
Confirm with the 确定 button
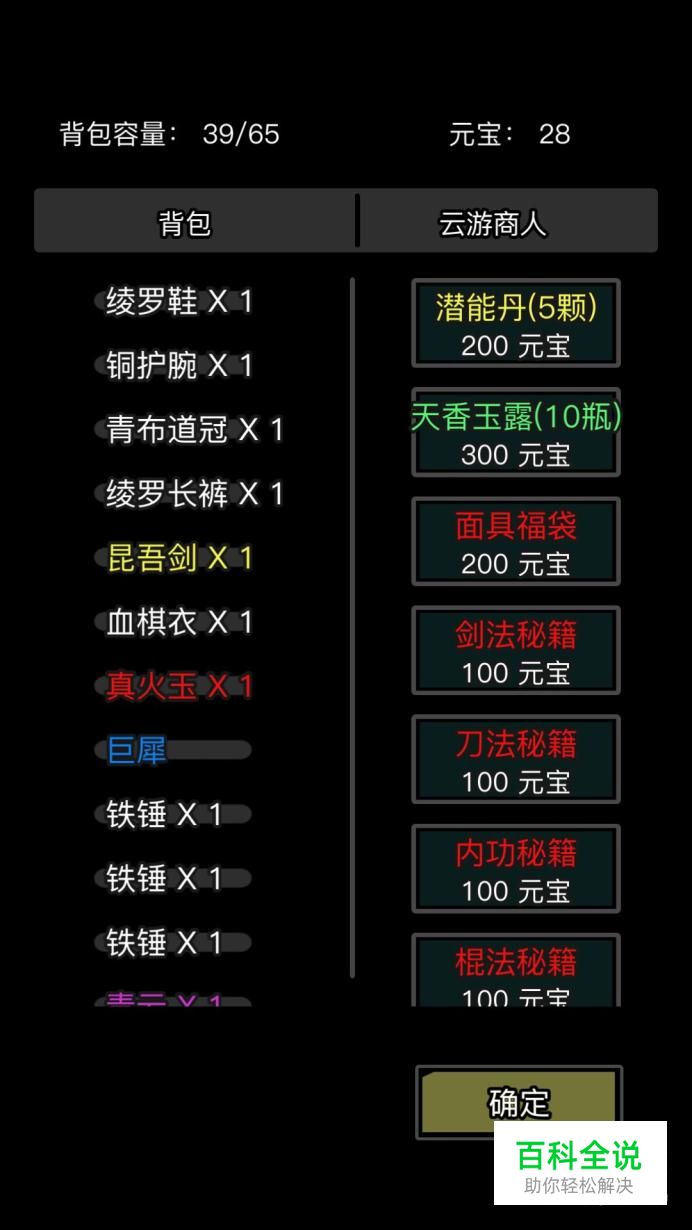(518, 1101)
